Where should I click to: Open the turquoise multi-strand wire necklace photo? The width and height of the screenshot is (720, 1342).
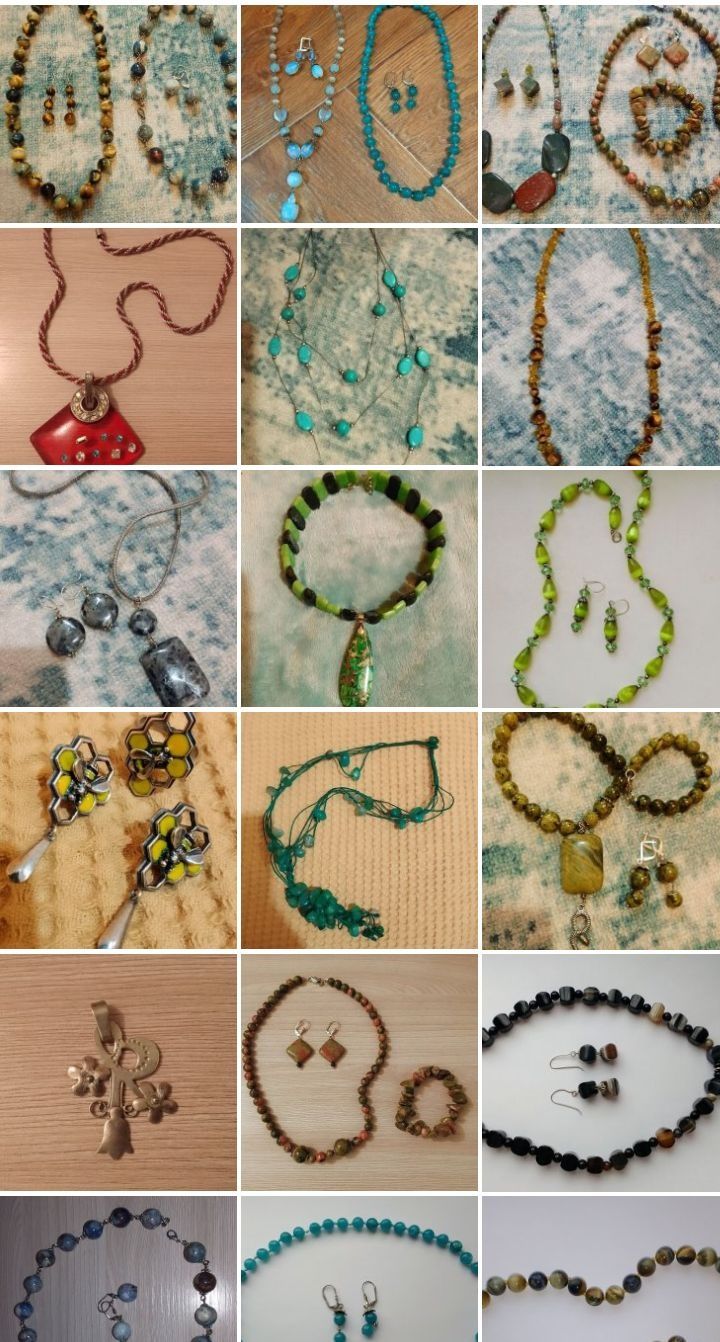359,346
